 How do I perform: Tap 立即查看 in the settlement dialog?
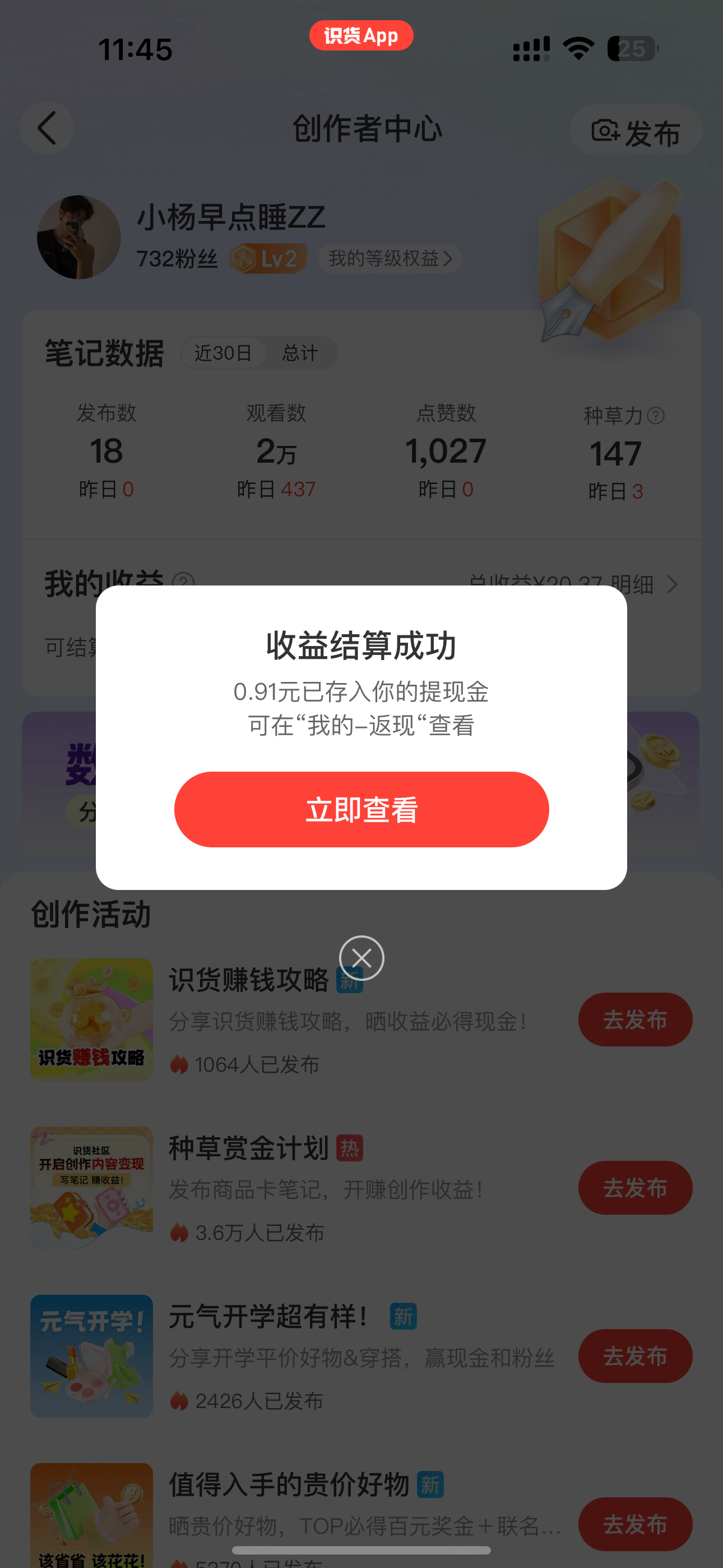tap(361, 809)
